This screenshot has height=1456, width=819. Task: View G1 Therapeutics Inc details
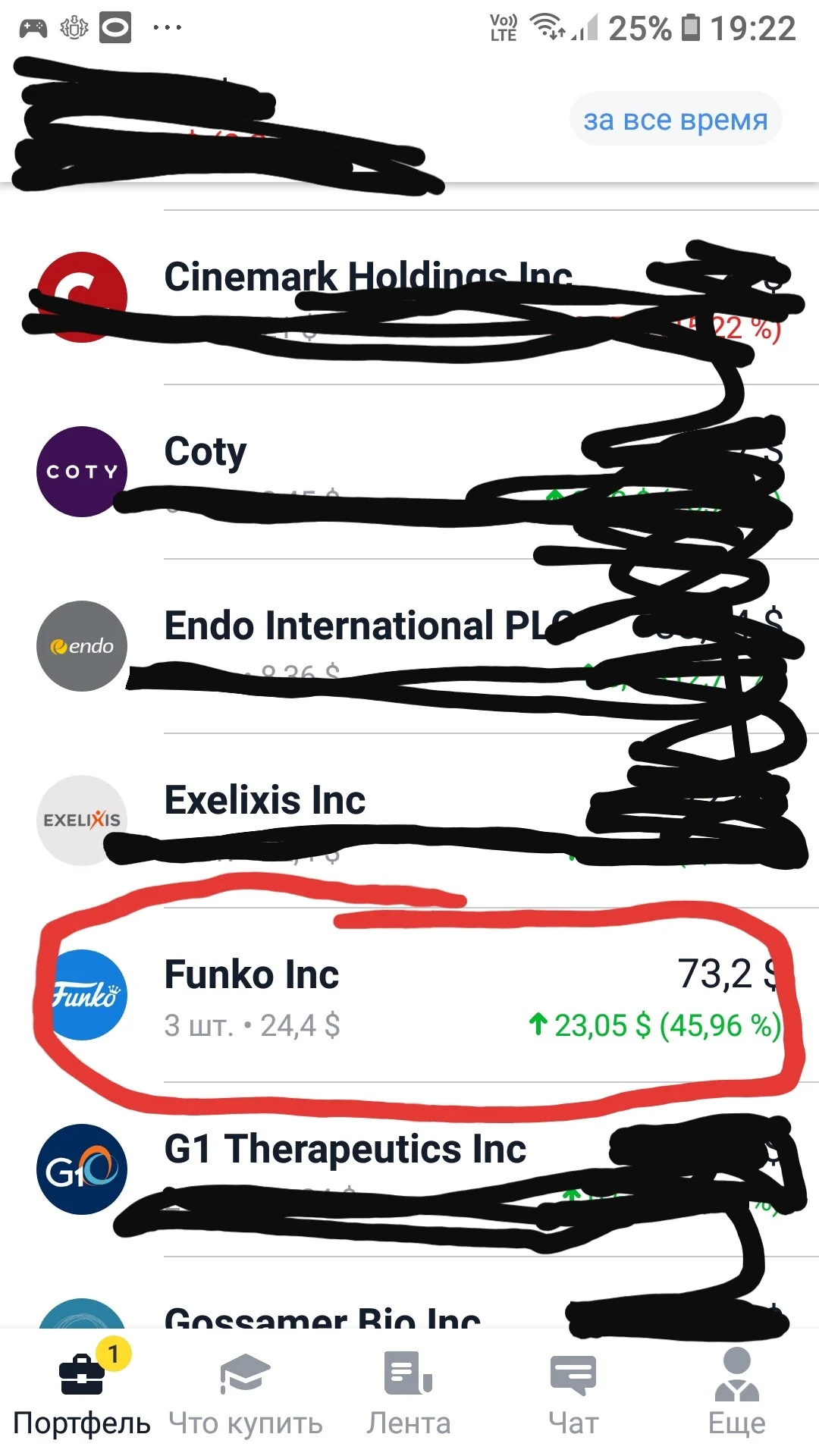(409, 1169)
